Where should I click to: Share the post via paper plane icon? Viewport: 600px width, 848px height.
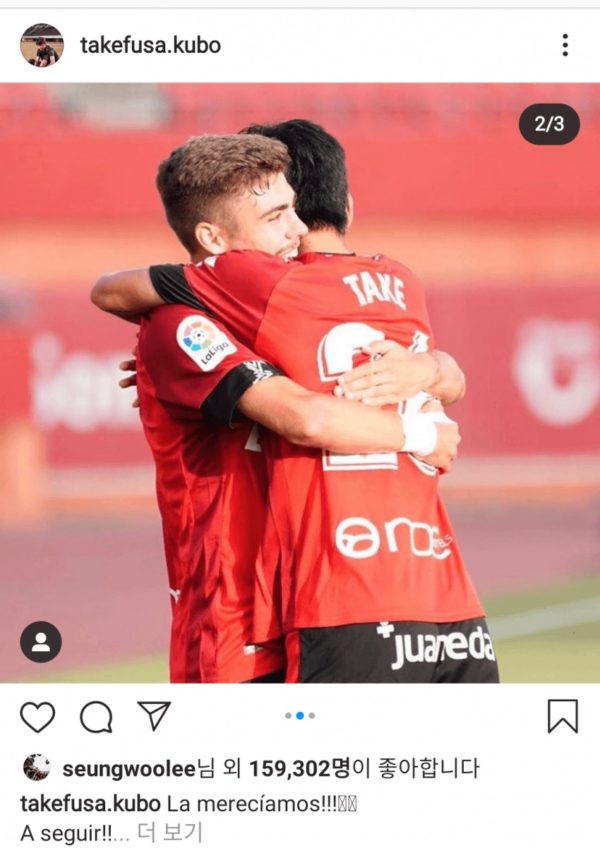click(154, 715)
